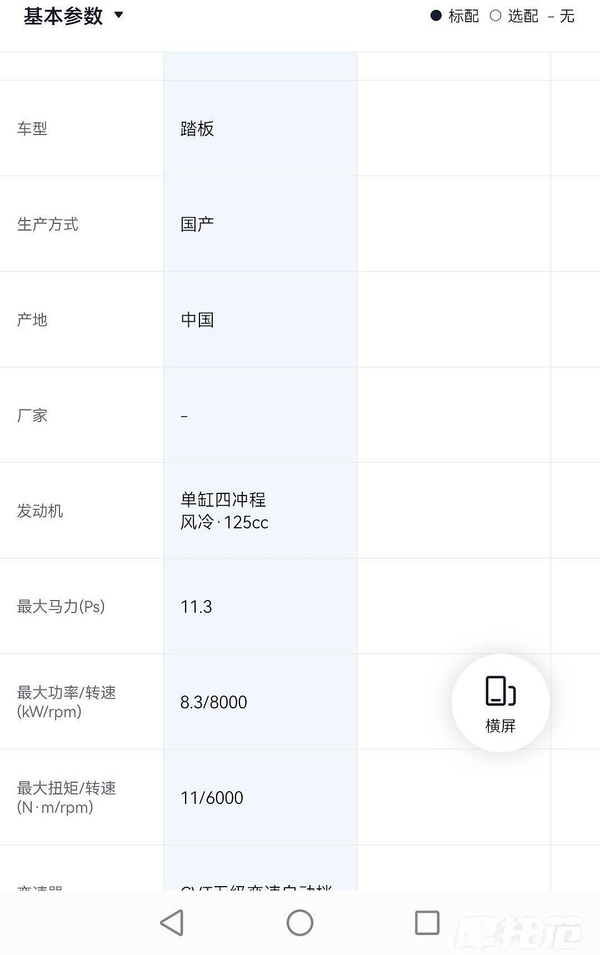Switch to landscape with 横屏 button
600x955 pixels.
point(500,703)
